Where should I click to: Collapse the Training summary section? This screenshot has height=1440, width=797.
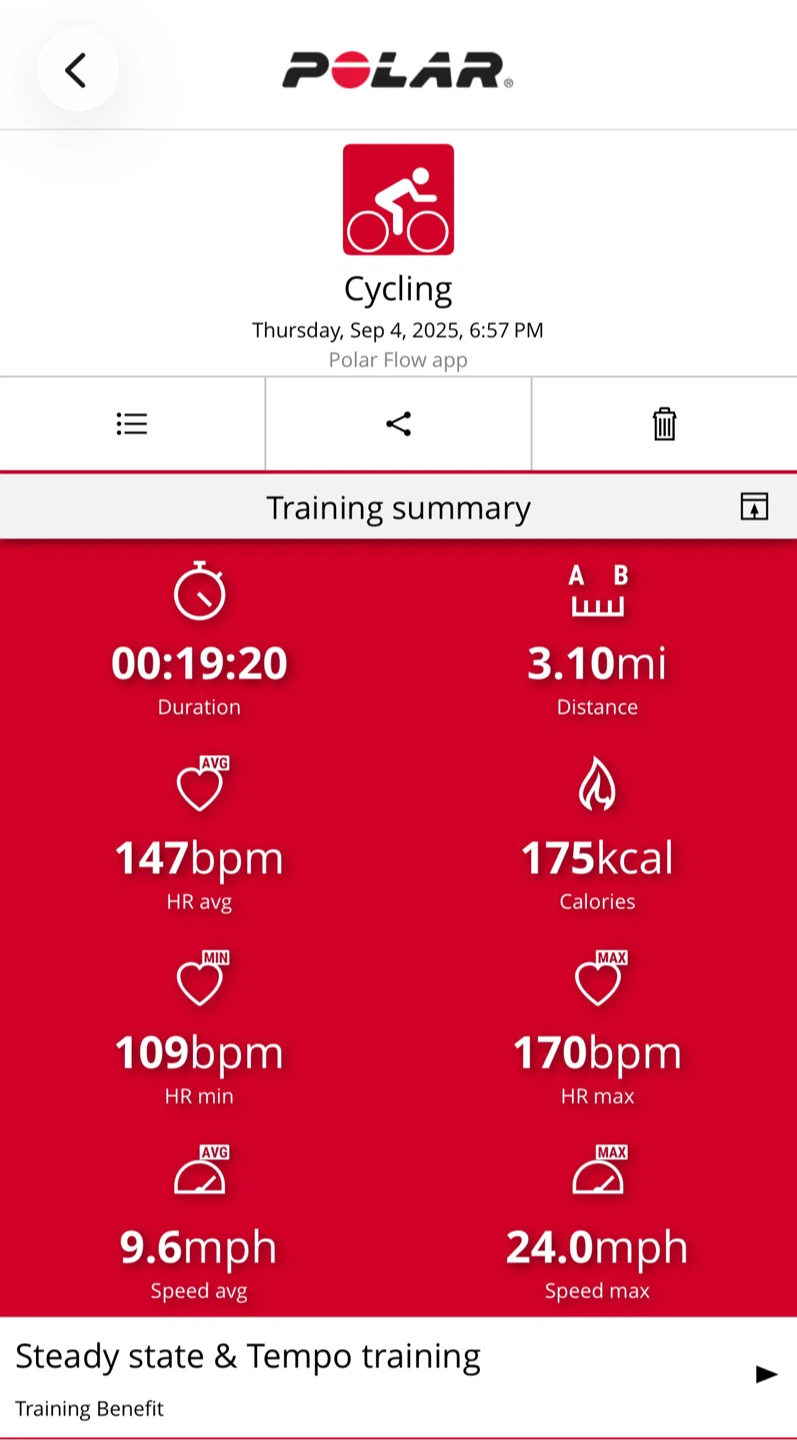[x=754, y=507]
